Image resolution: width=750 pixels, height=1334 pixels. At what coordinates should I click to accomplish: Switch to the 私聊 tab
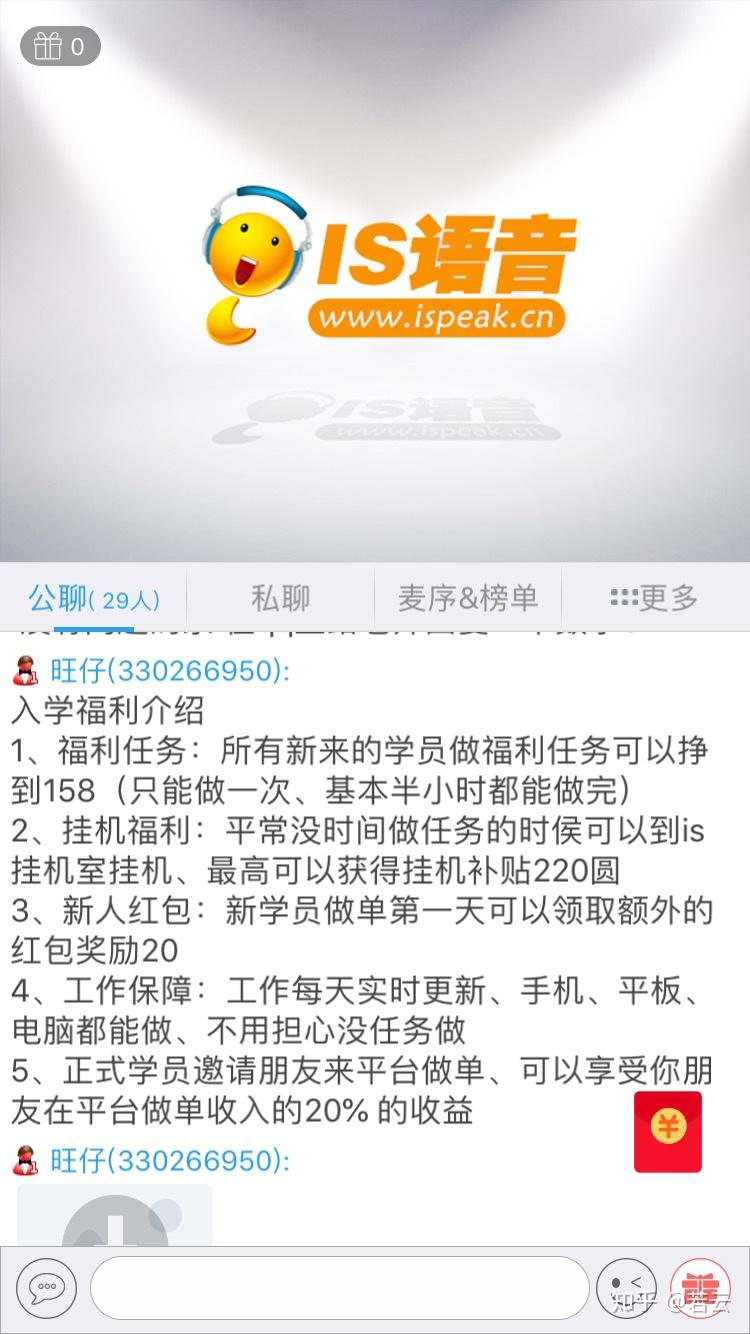click(x=280, y=599)
